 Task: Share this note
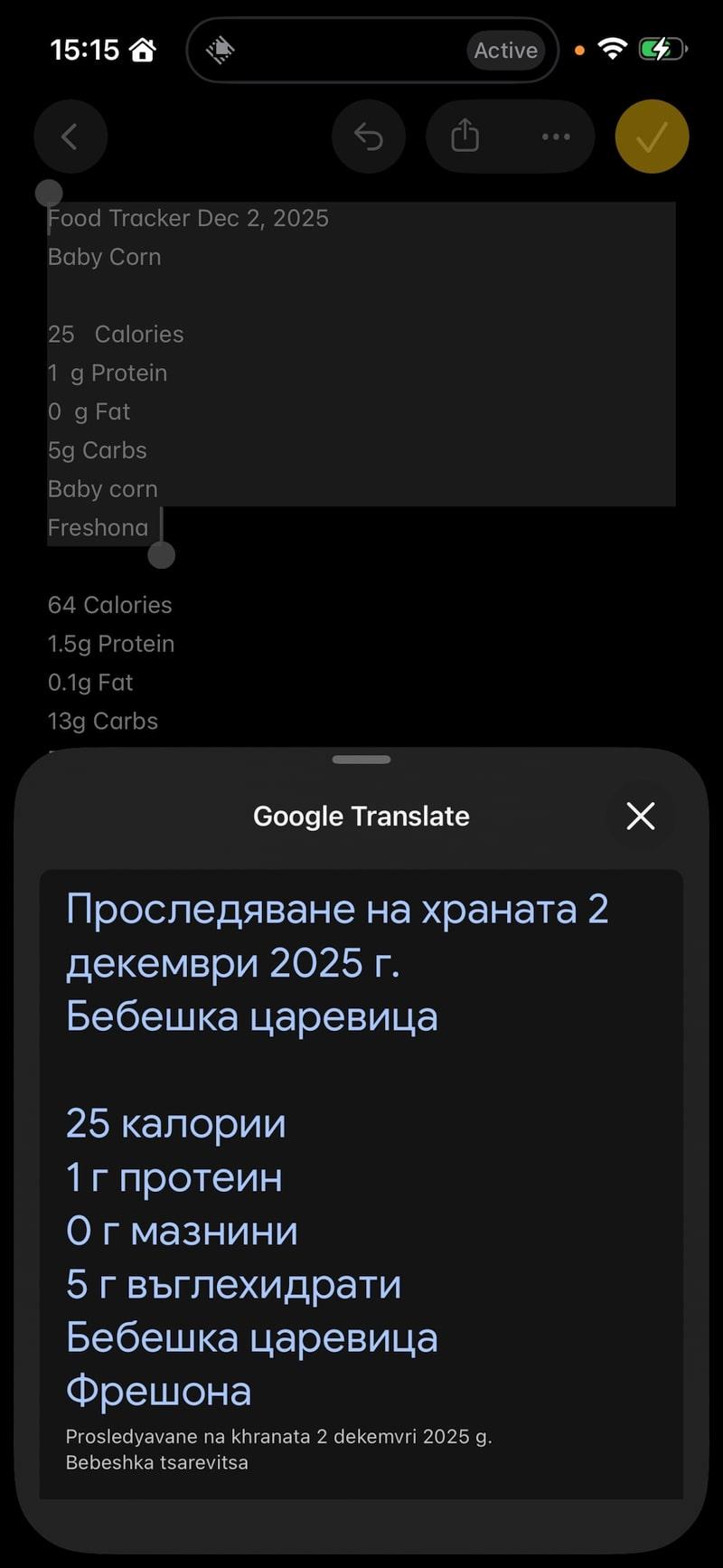465,137
